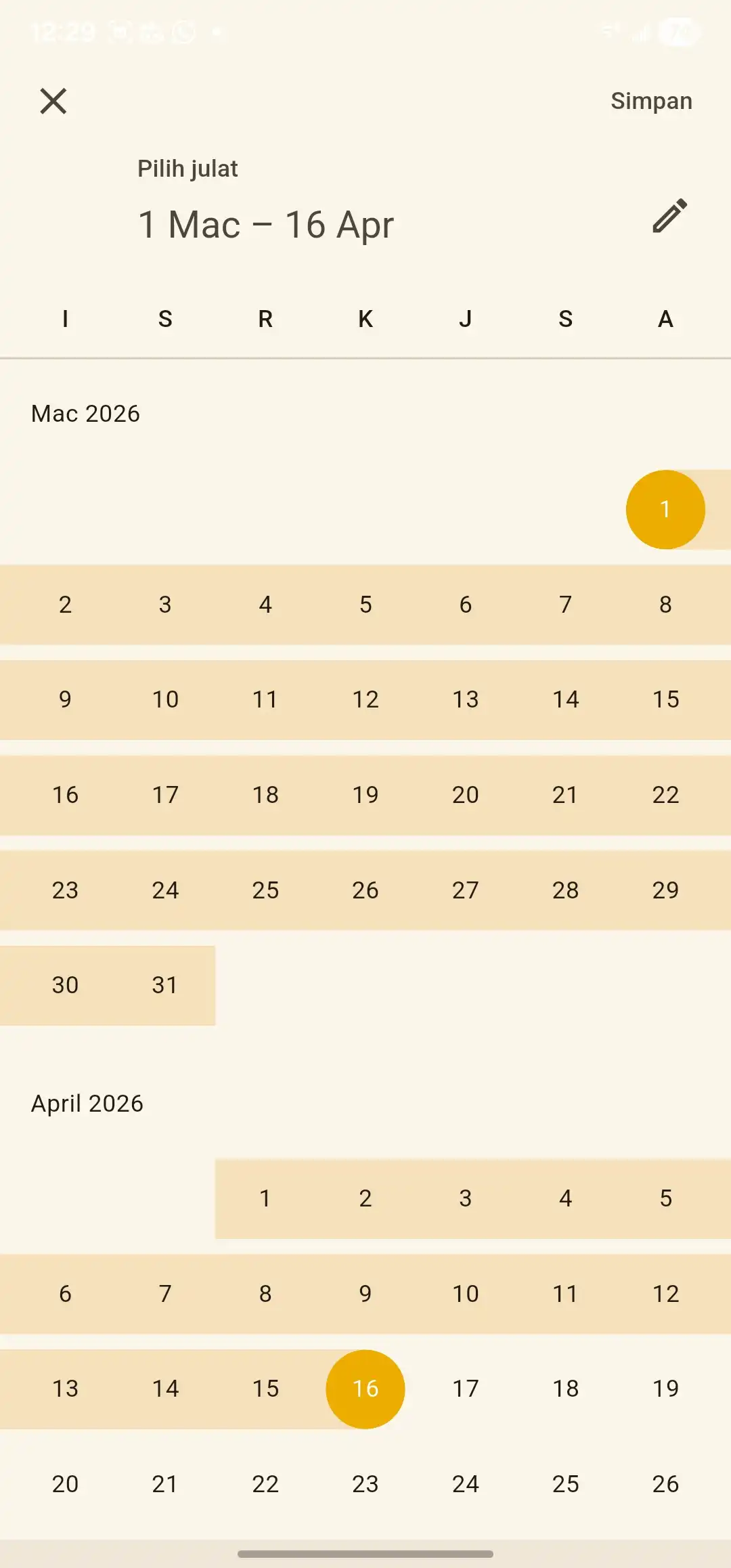Tap 26 April 2026

click(665, 1484)
